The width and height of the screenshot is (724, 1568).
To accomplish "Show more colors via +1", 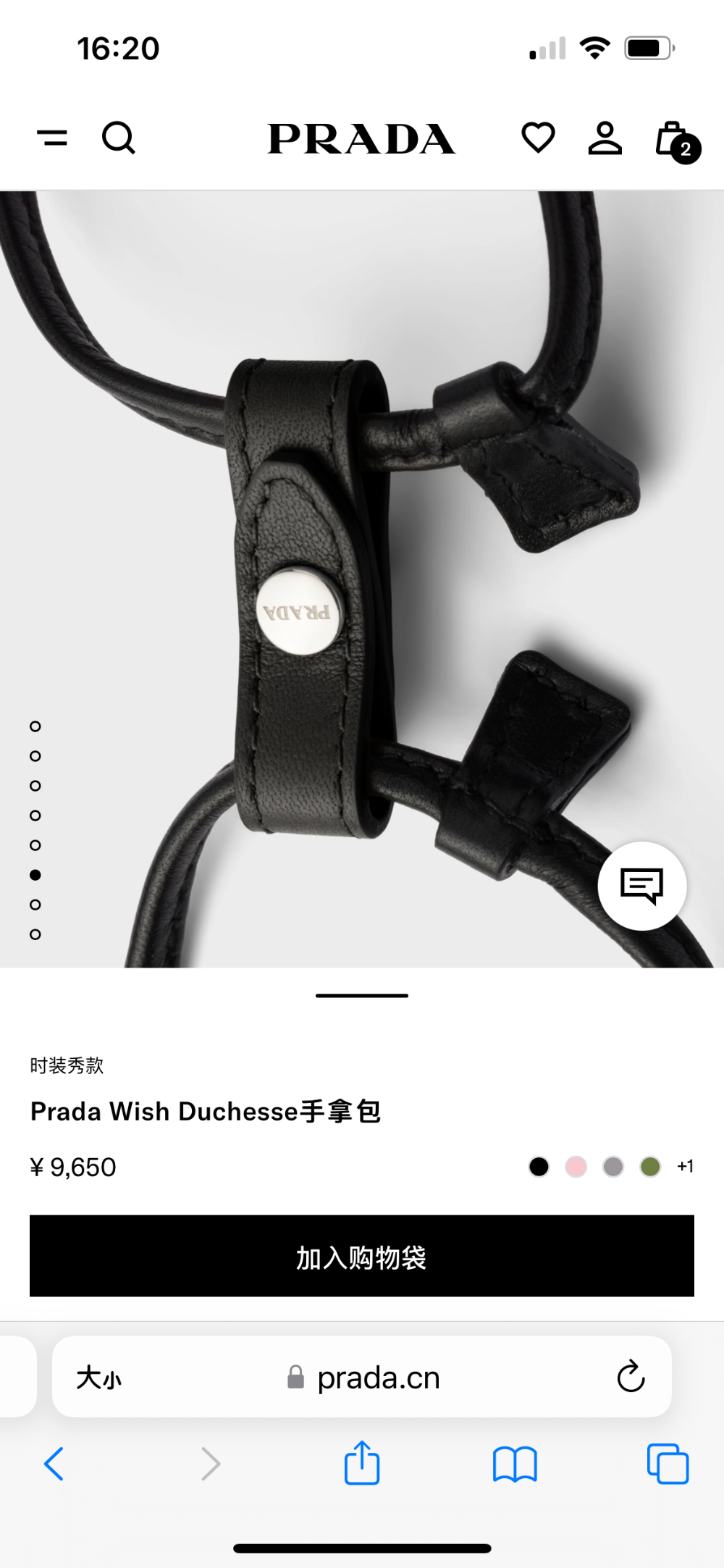I will click(x=685, y=1166).
